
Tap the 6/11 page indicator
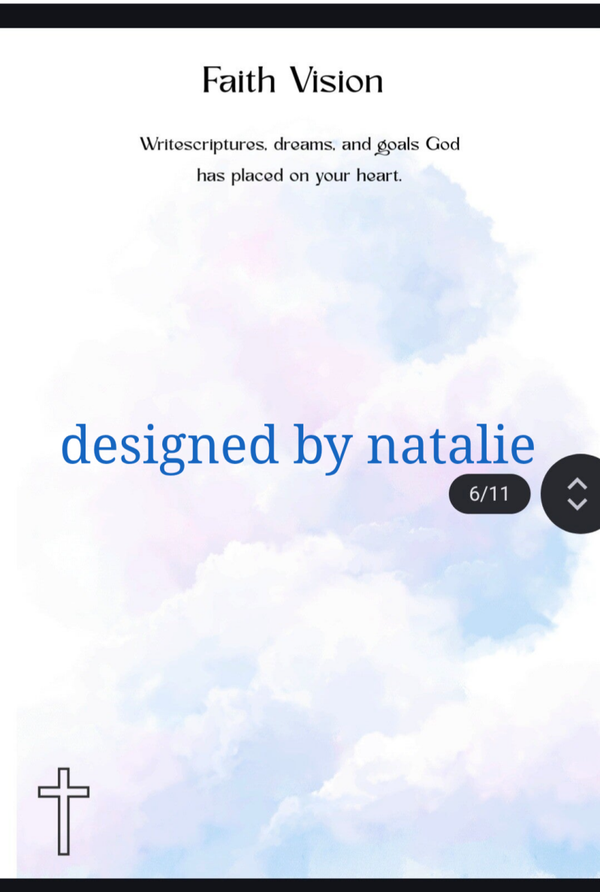pyautogui.click(x=490, y=494)
